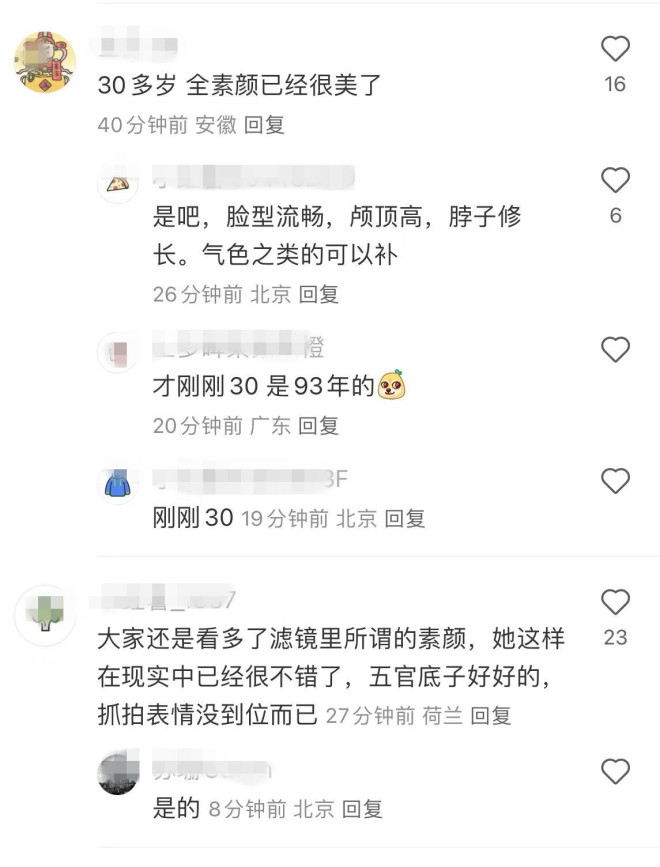The width and height of the screenshot is (660, 867).
Task: Like the reply '才刚刚30 是93年的'
Action: tap(615, 350)
